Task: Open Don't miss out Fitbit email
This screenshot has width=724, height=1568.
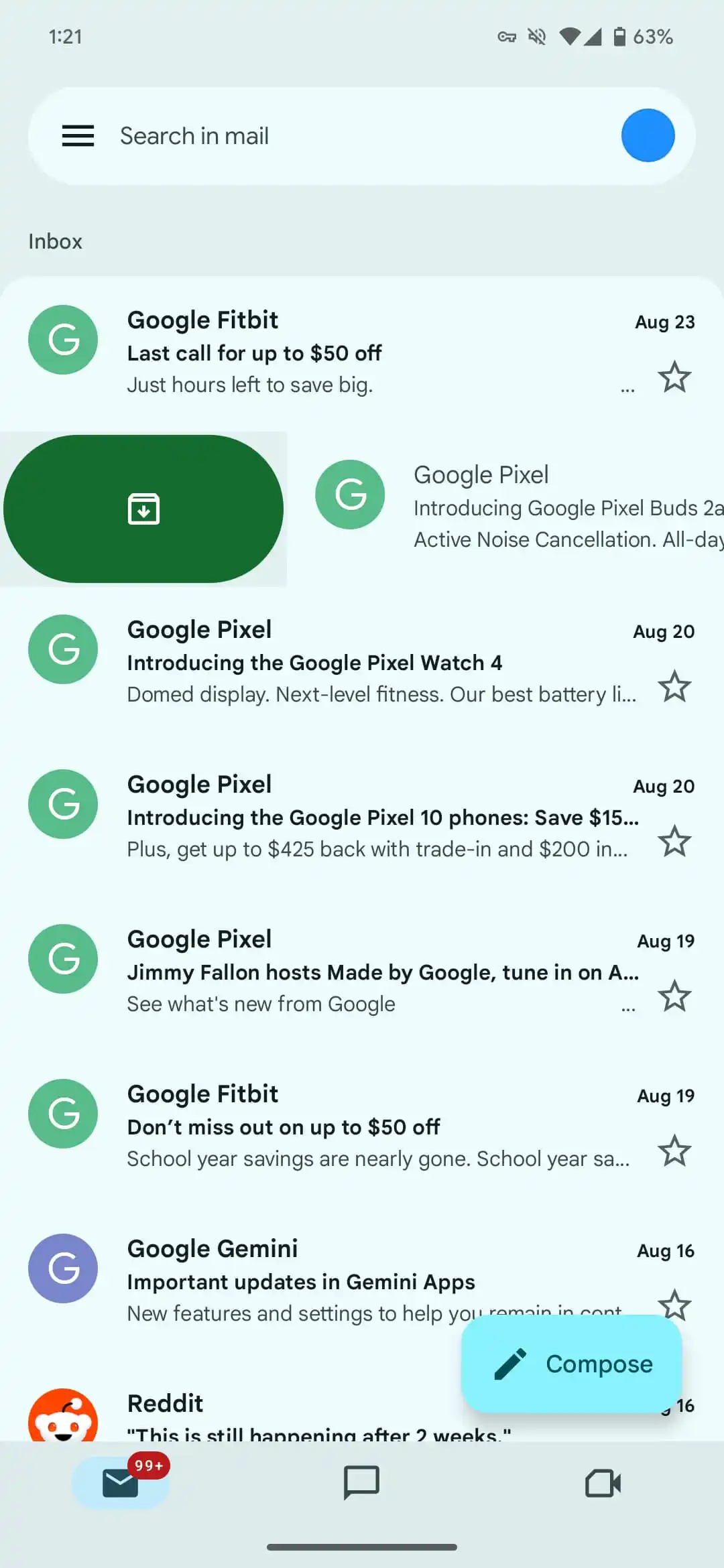Action: pos(362,1127)
